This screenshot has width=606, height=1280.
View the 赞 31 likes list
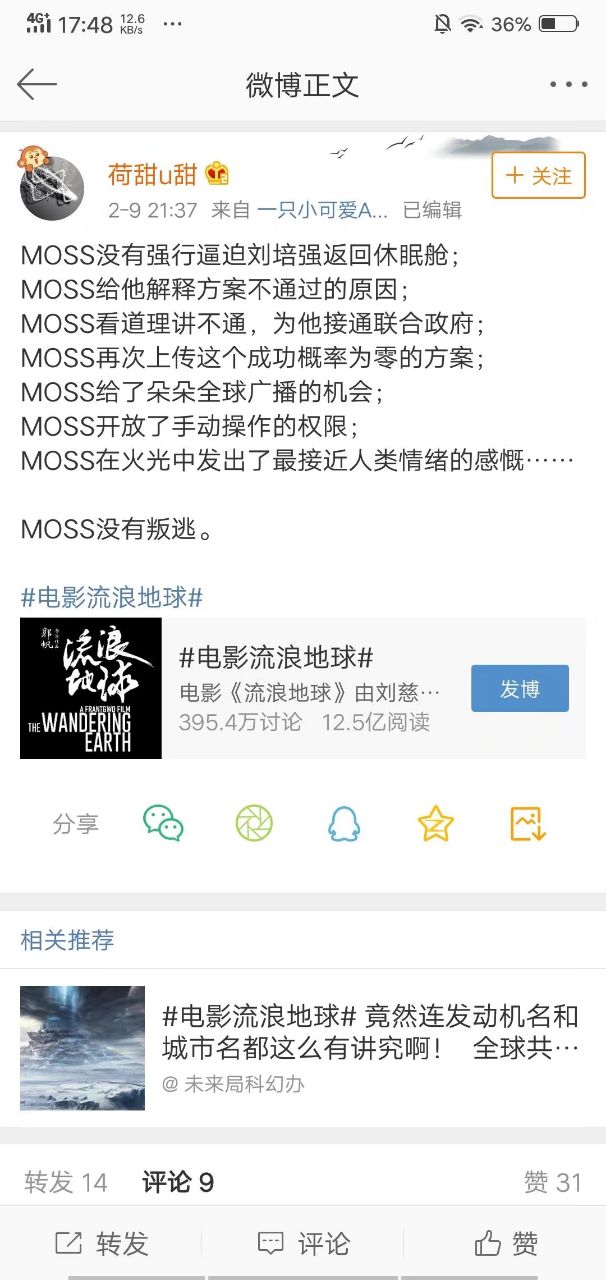pyautogui.click(x=552, y=1183)
